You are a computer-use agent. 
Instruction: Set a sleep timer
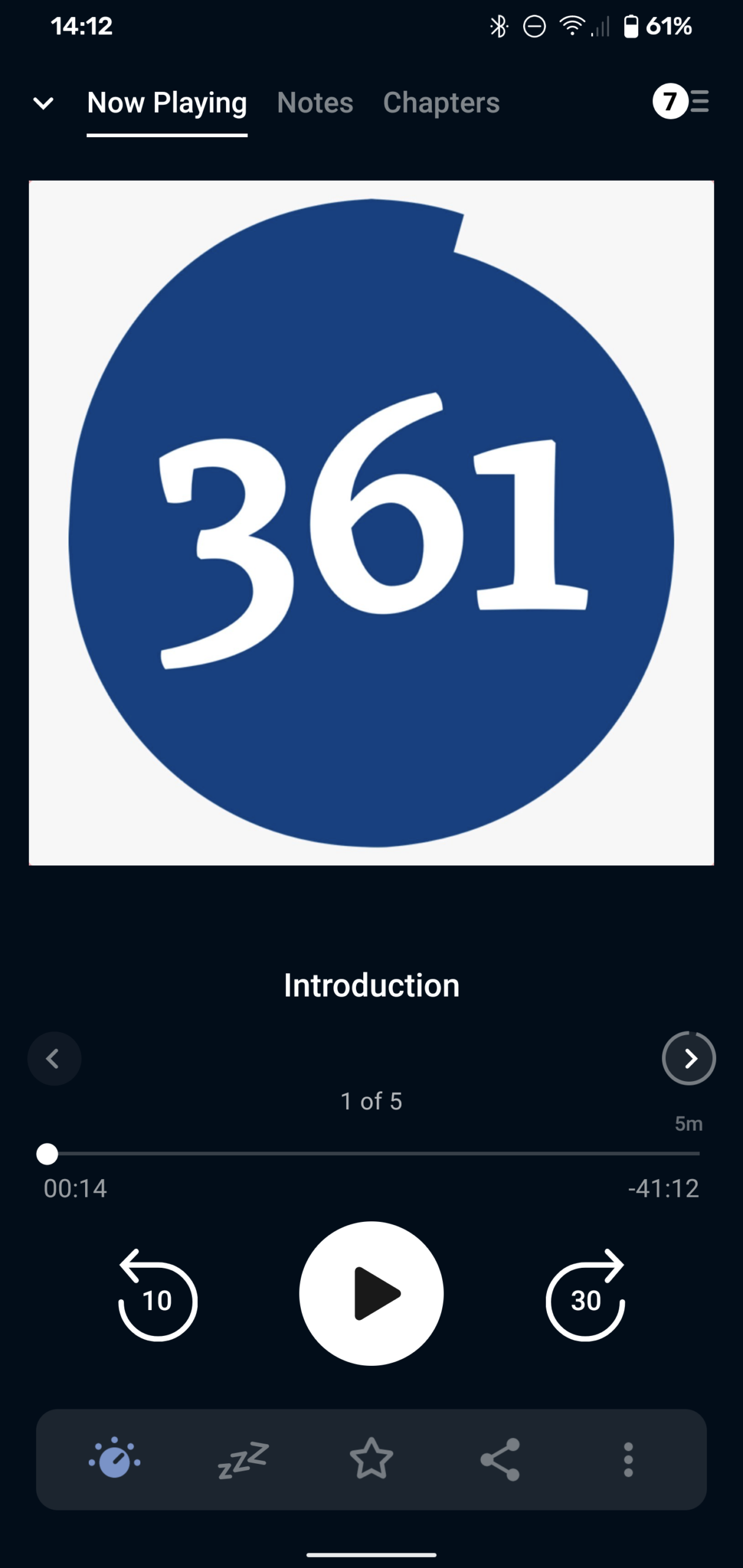click(243, 1461)
